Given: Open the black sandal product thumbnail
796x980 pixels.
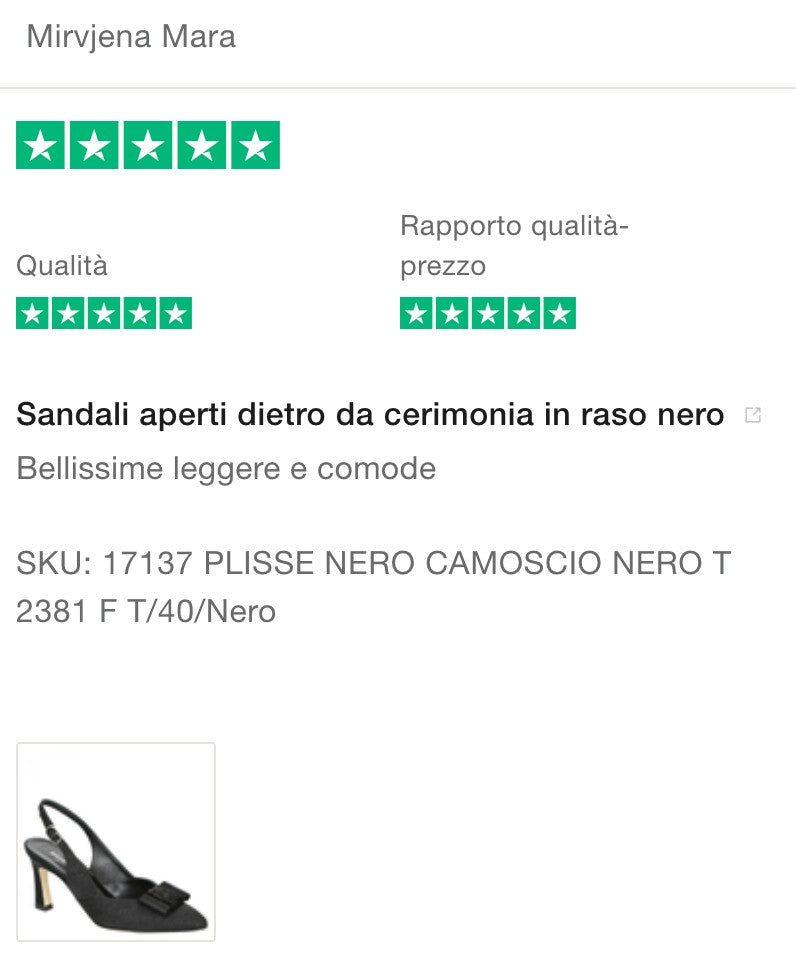Looking at the screenshot, I should tap(116, 841).
